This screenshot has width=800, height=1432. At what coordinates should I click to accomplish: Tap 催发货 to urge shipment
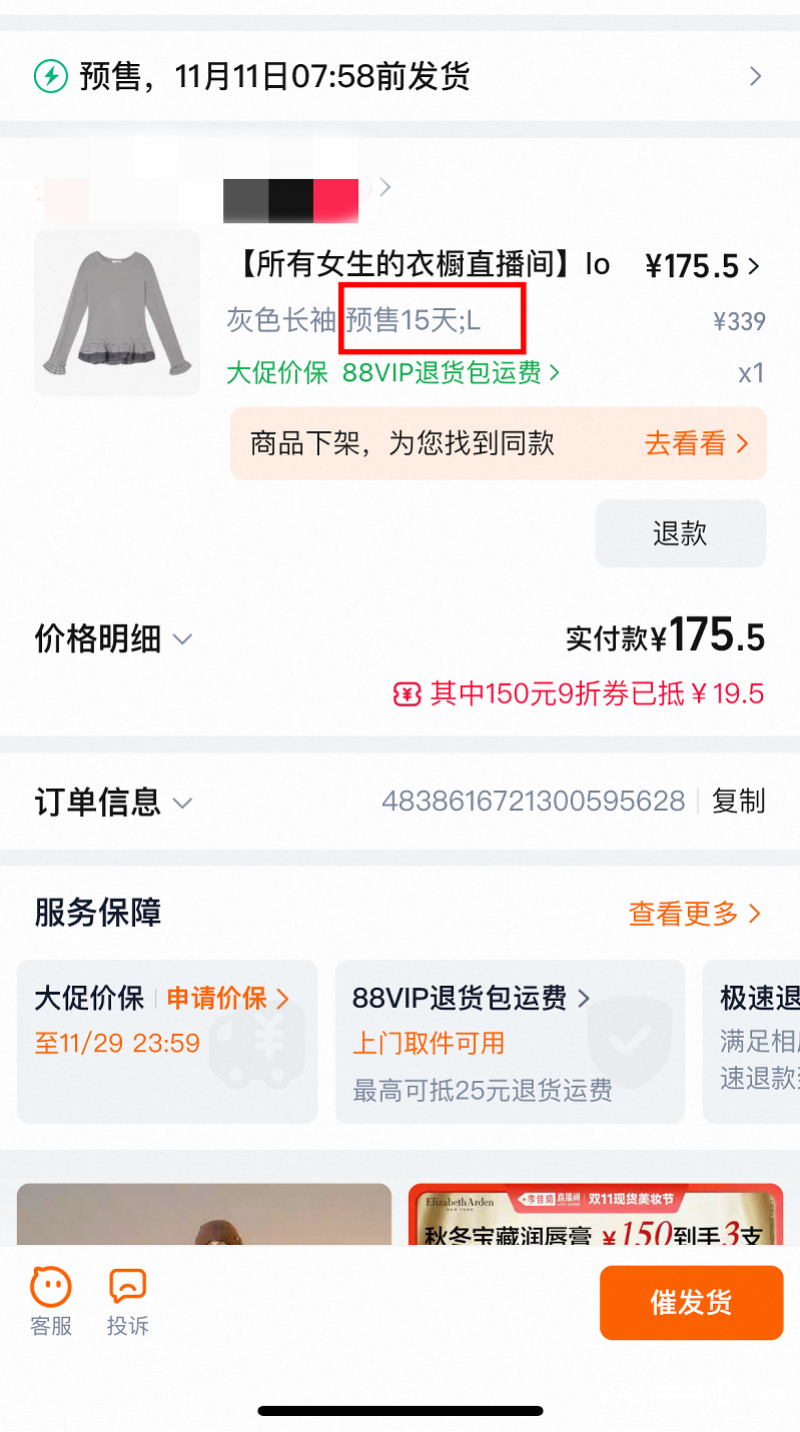tap(691, 1303)
